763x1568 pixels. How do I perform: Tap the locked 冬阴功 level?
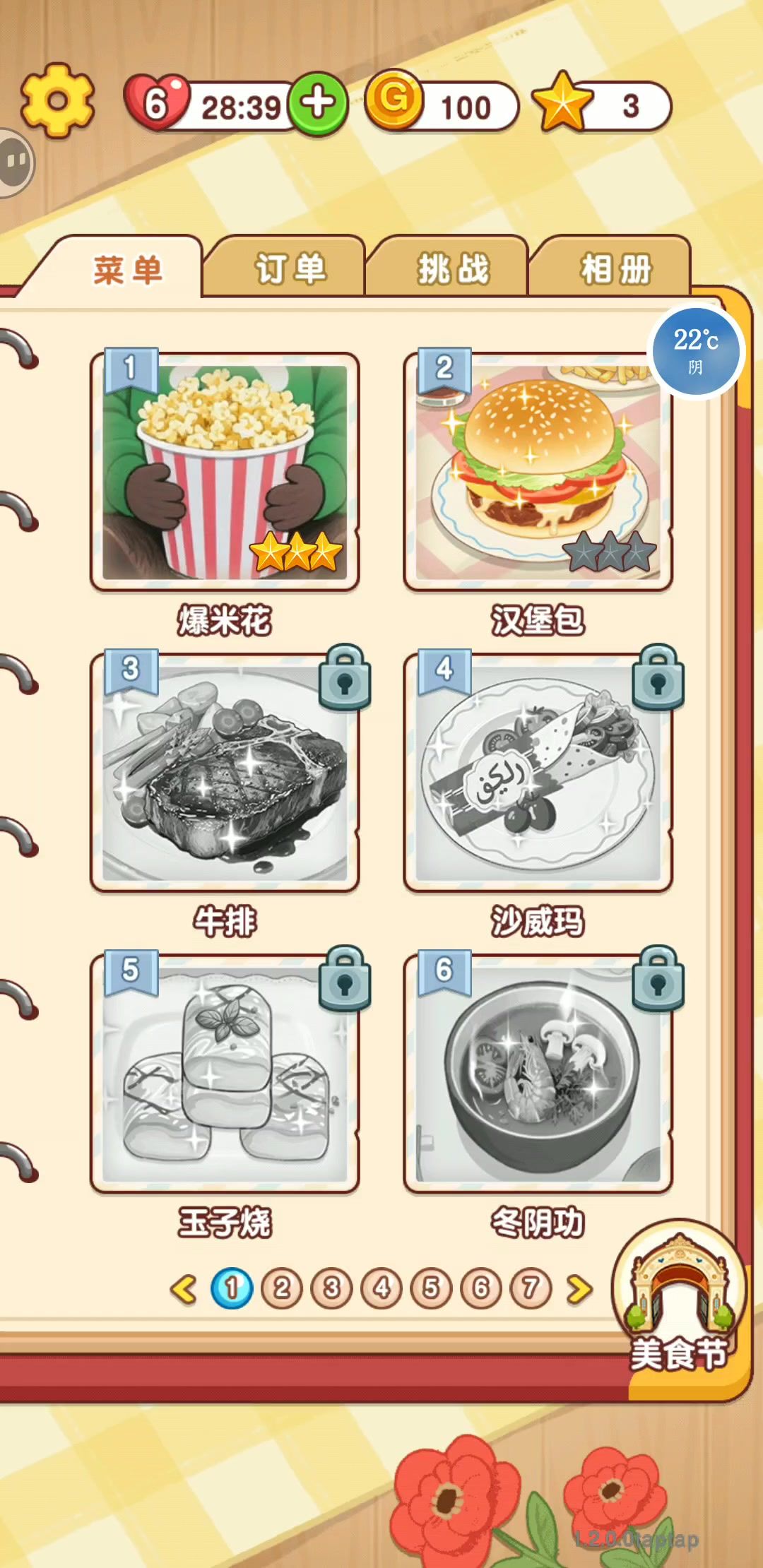tap(538, 1073)
